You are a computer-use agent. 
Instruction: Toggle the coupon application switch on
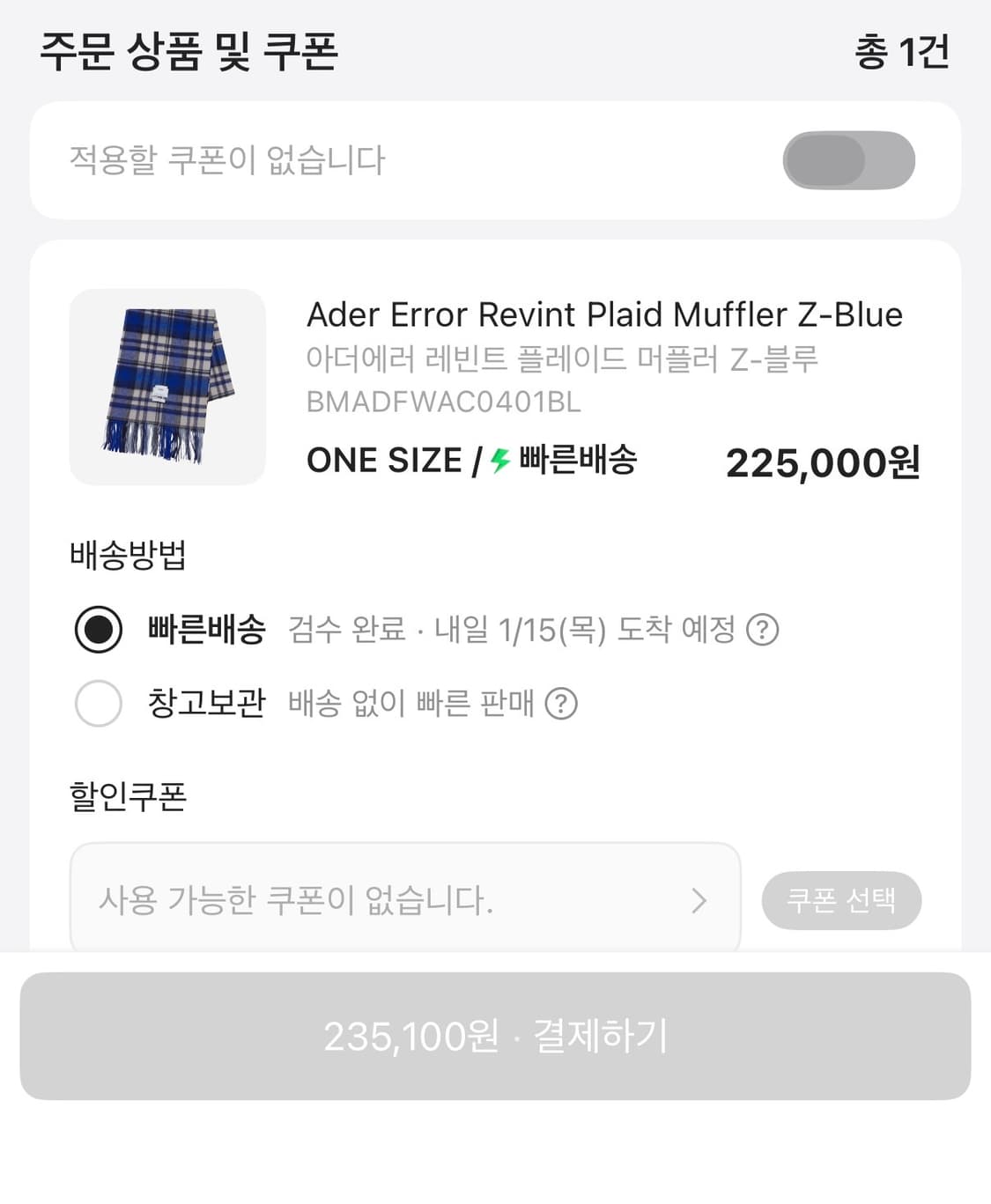point(848,159)
